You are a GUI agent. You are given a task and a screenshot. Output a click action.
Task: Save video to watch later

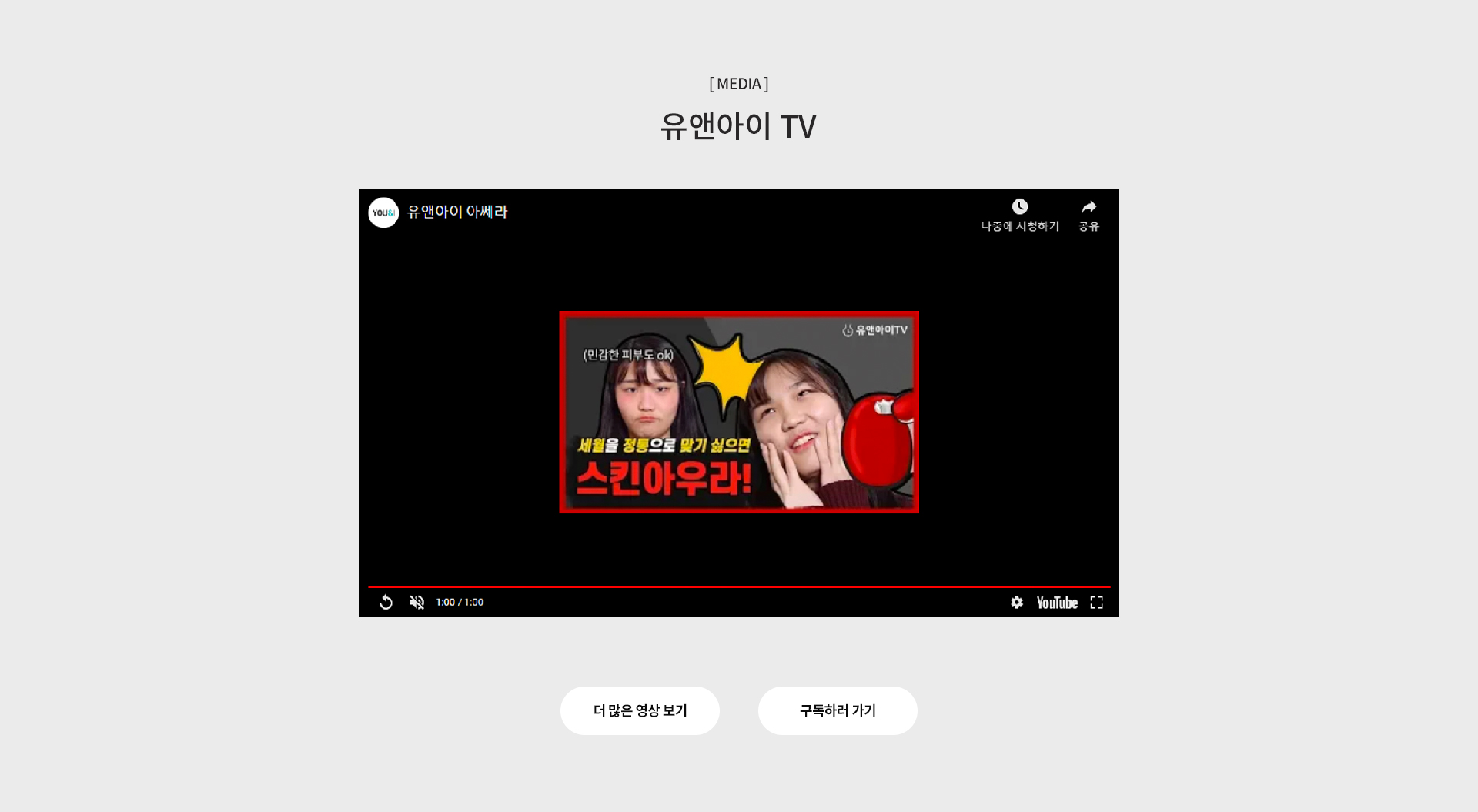[1020, 215]
